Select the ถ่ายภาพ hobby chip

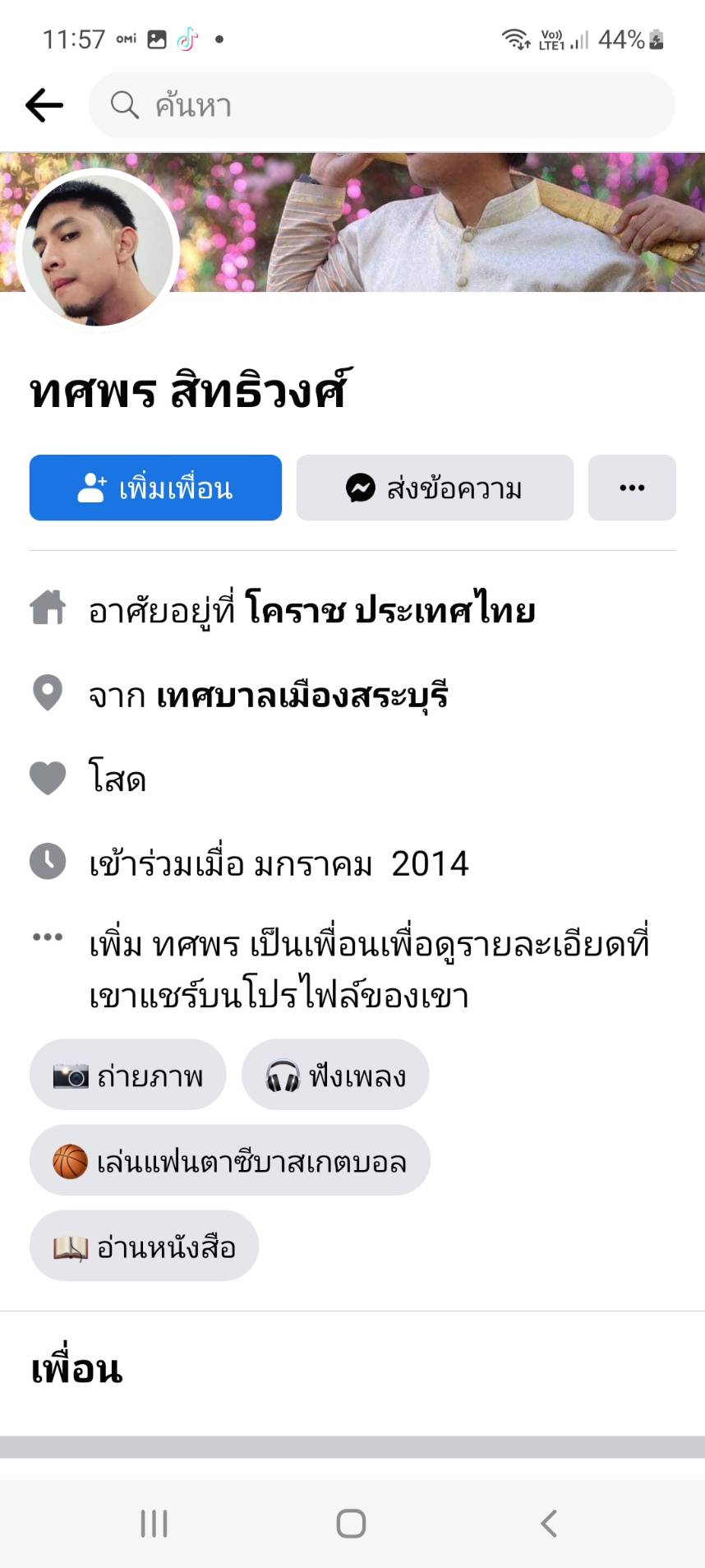[x=128, y=1075]
